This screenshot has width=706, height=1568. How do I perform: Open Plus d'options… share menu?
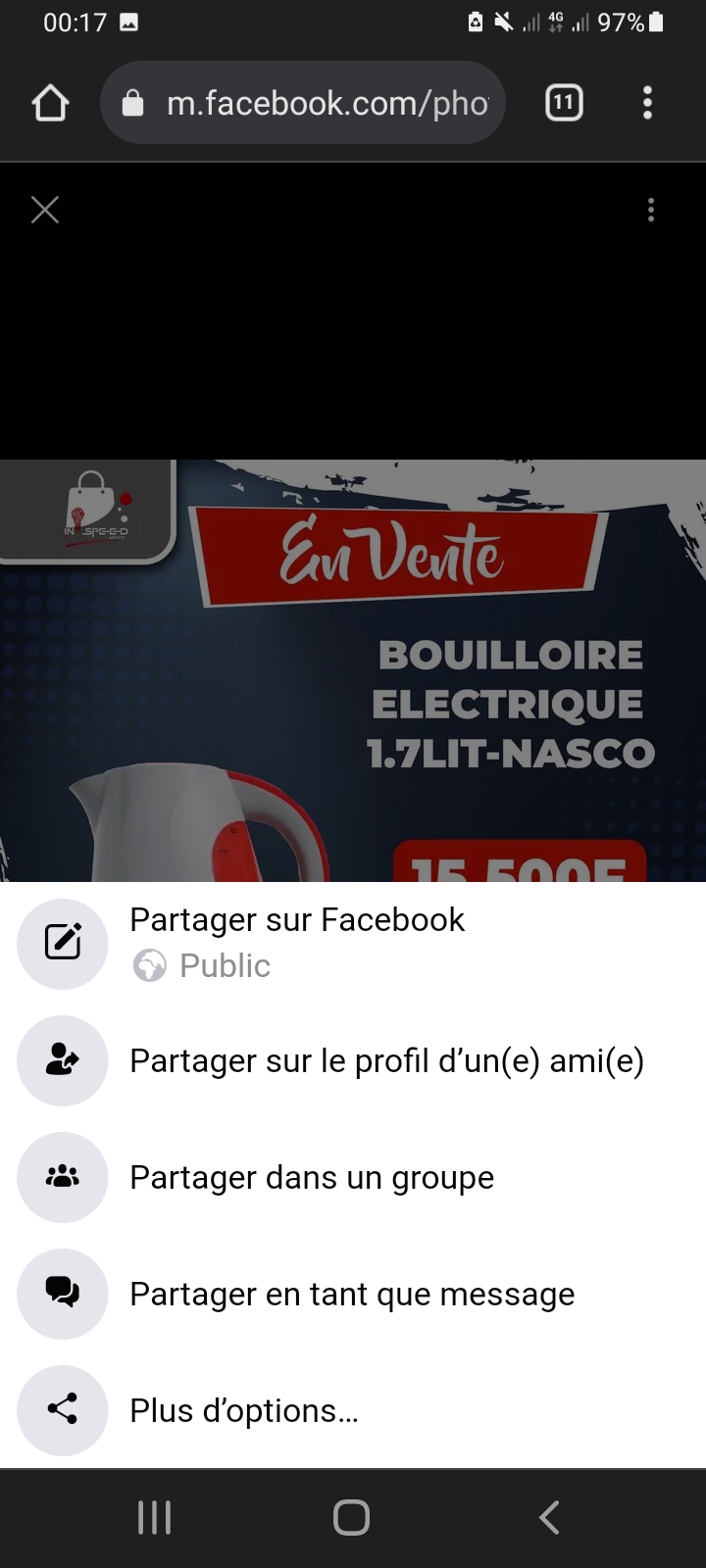click(244, 1410)
